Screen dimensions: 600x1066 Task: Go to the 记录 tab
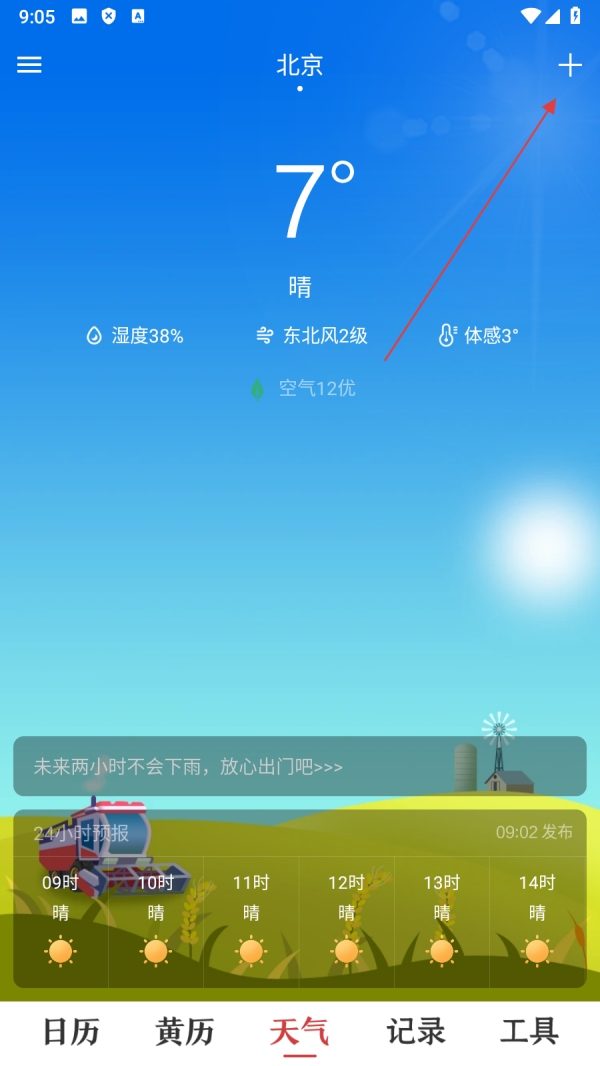(415, 1032)
